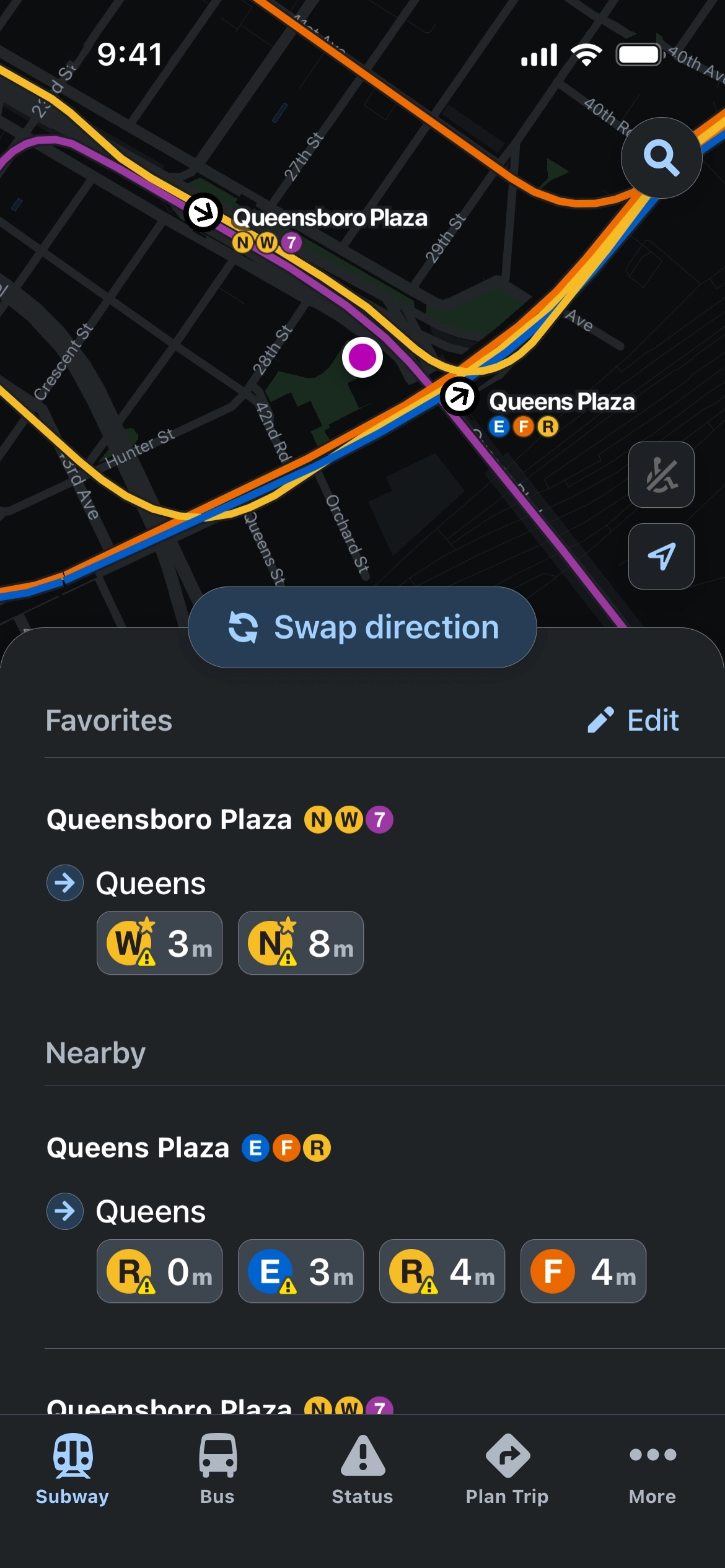Switch to the Status tab

pos(362,1469)
